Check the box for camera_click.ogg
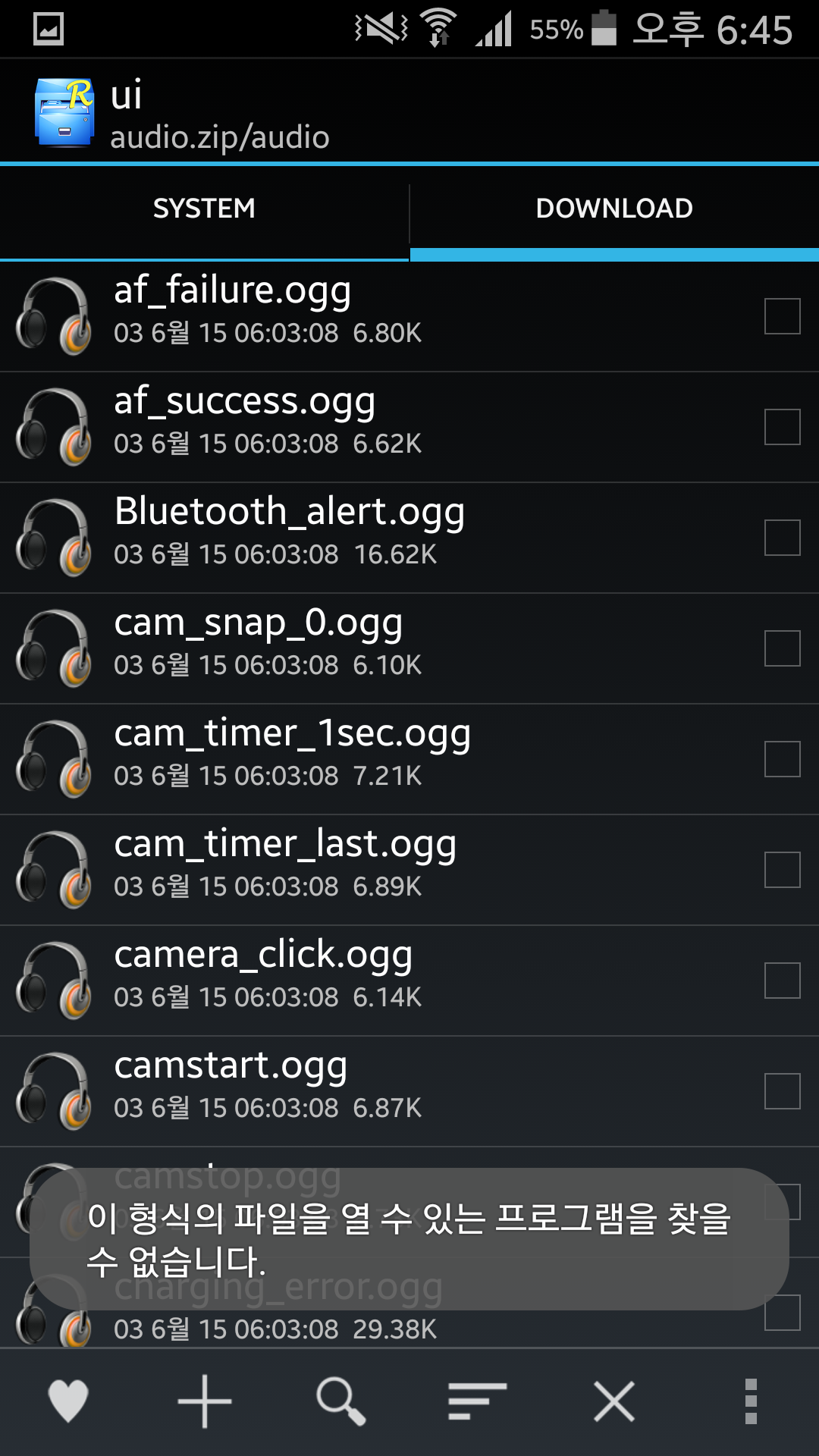Image resolution: width=819 pixels, height=1456 pixels. [x=782, y=981]
